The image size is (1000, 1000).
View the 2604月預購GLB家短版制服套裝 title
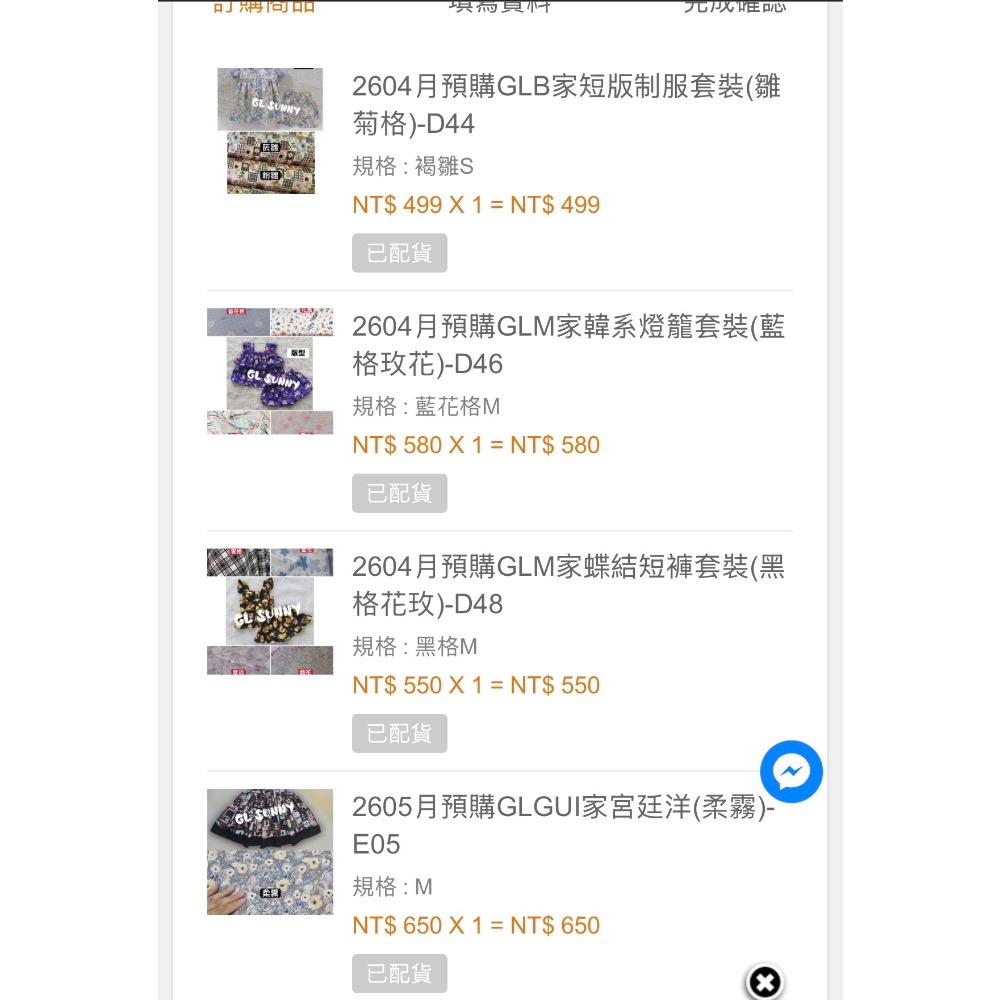pos(566,105)
